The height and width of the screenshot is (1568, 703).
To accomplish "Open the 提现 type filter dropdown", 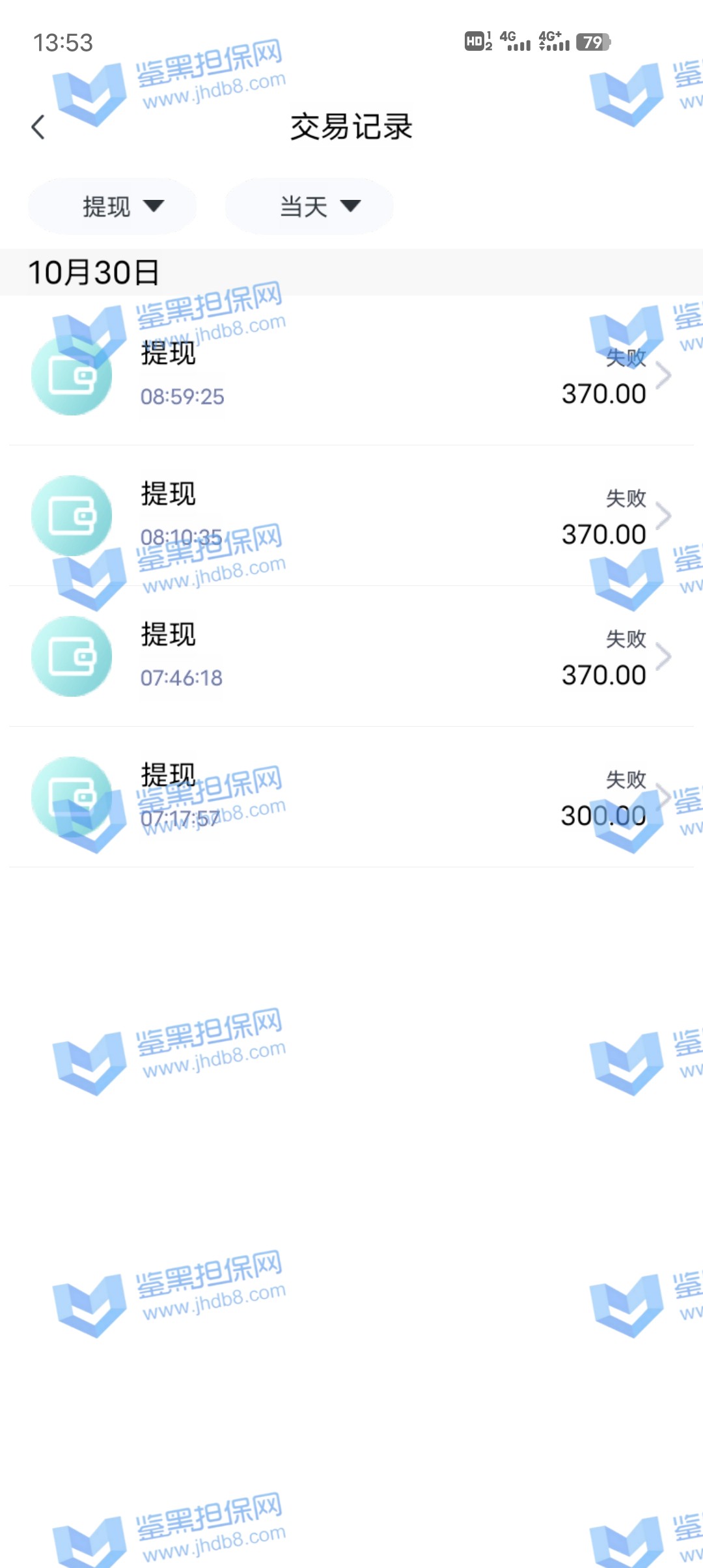I will coord(113,207).
